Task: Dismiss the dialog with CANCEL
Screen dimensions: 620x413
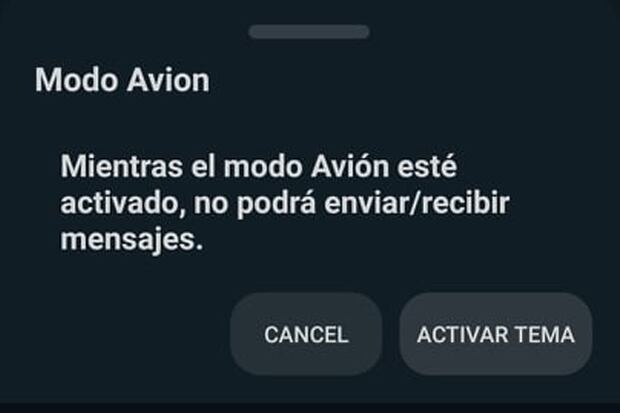Action: point(305,335)
